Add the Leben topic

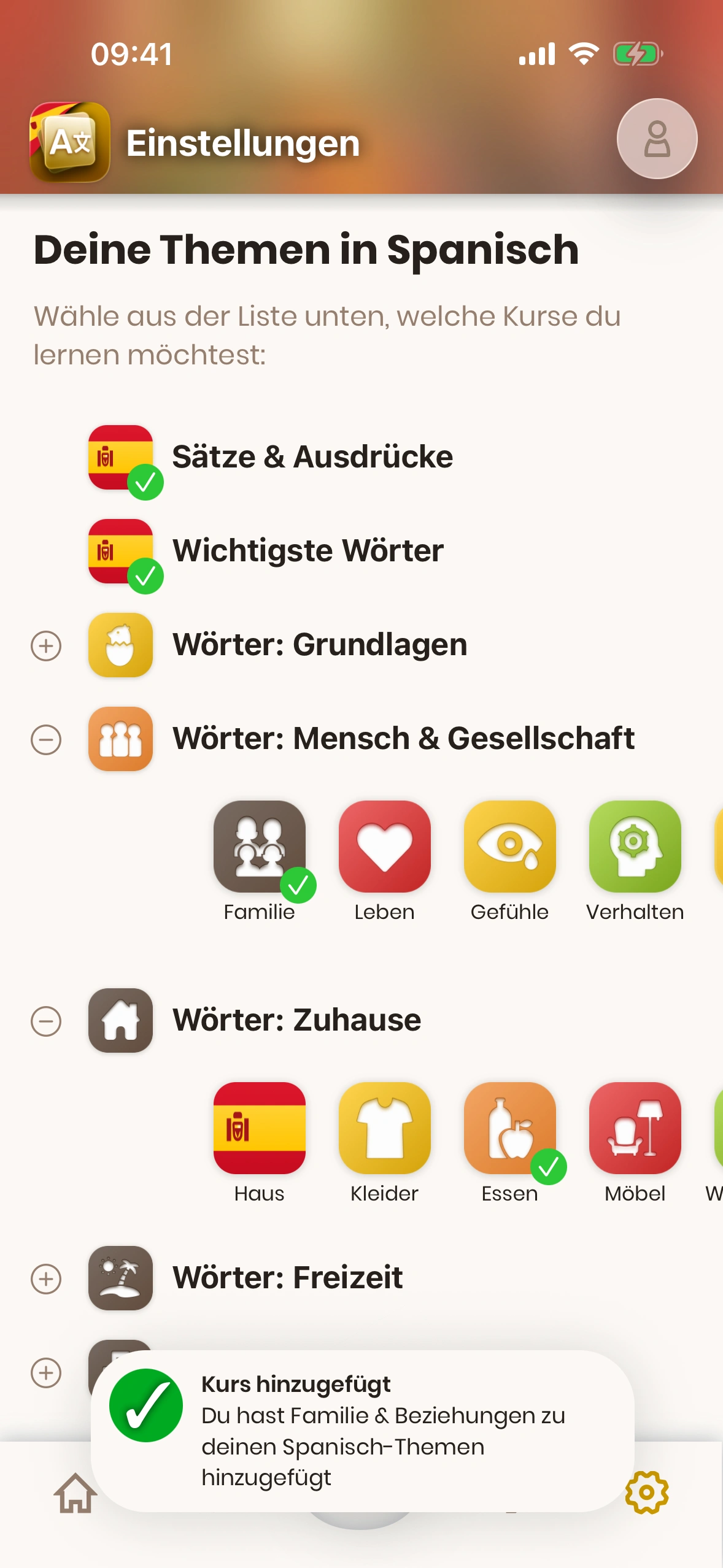[x=385, y=847]
